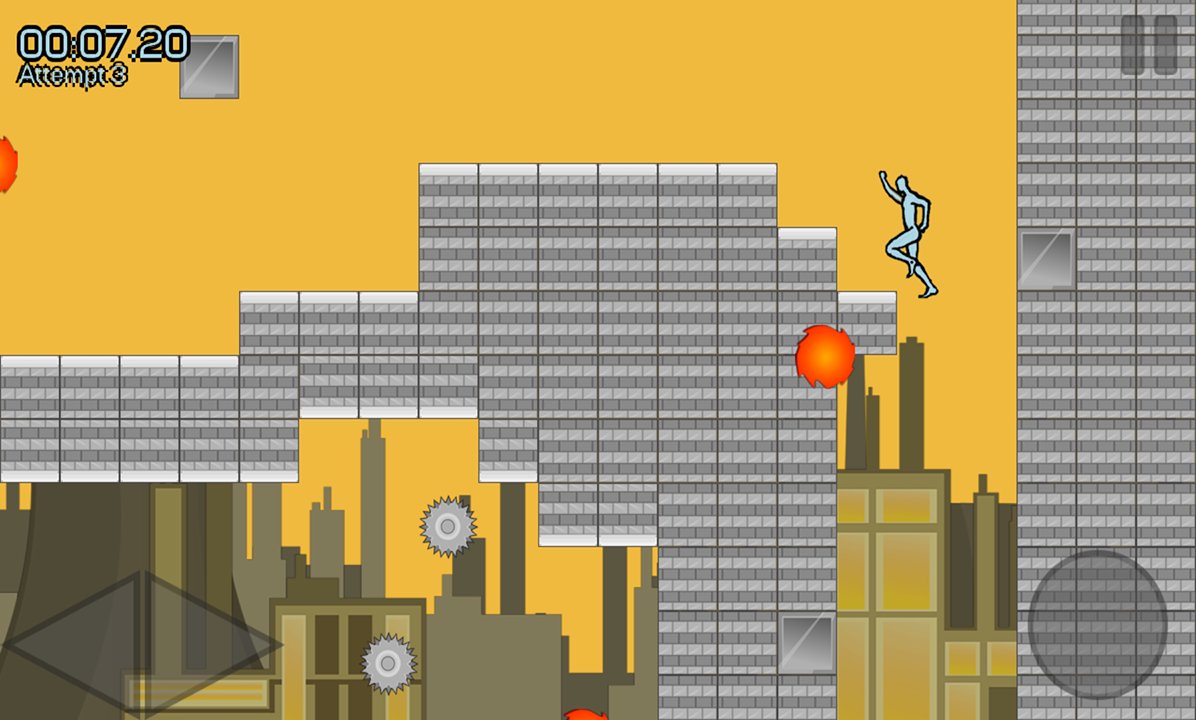Pause the game
The image size is (1196, 720).
1148,45
